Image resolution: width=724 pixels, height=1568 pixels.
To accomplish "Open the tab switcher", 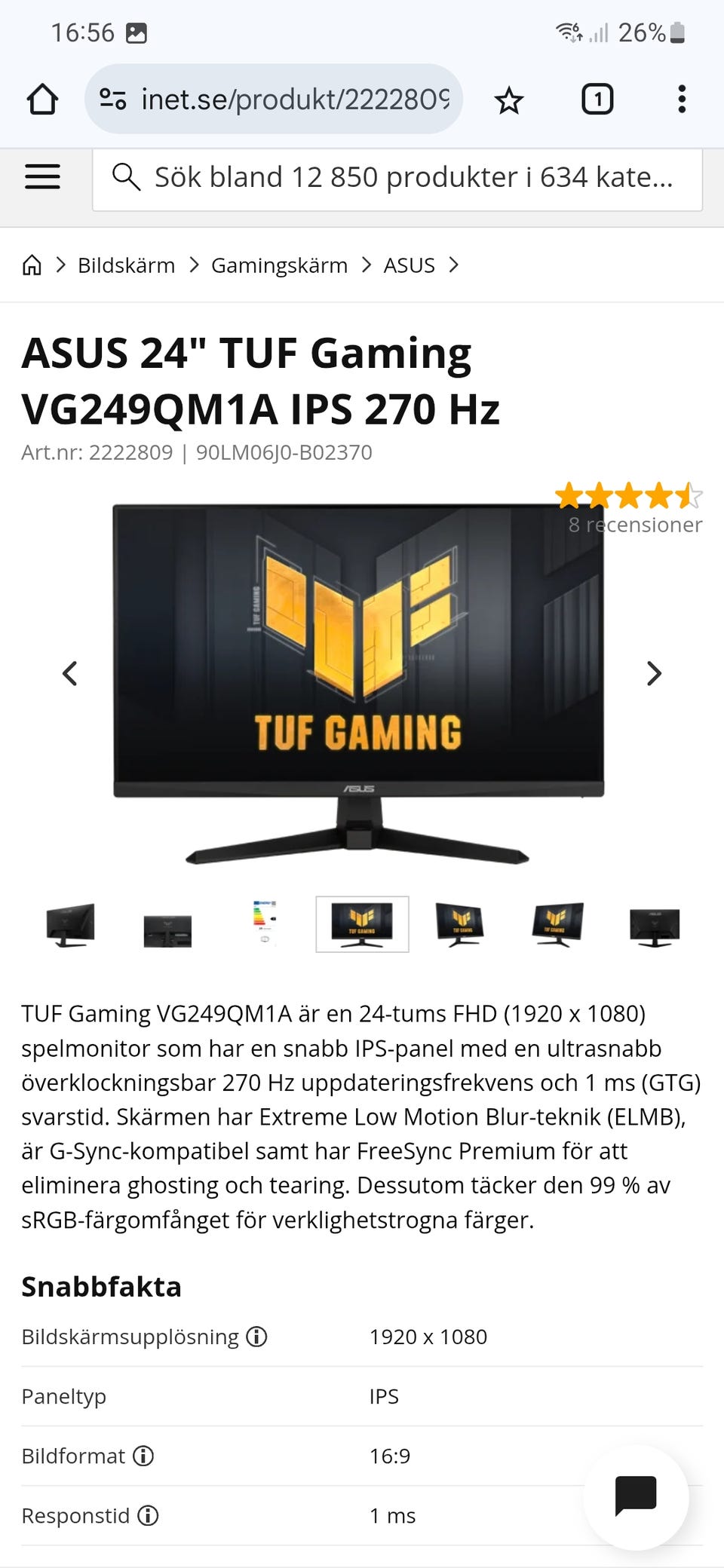I will (597, 100).
